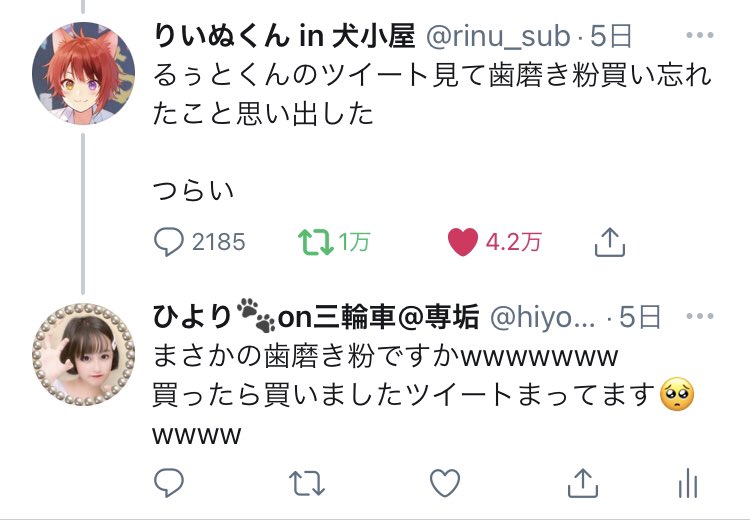750x521 pixels.
Task: Open ひより's profile avatar
Action: point(83,351)
